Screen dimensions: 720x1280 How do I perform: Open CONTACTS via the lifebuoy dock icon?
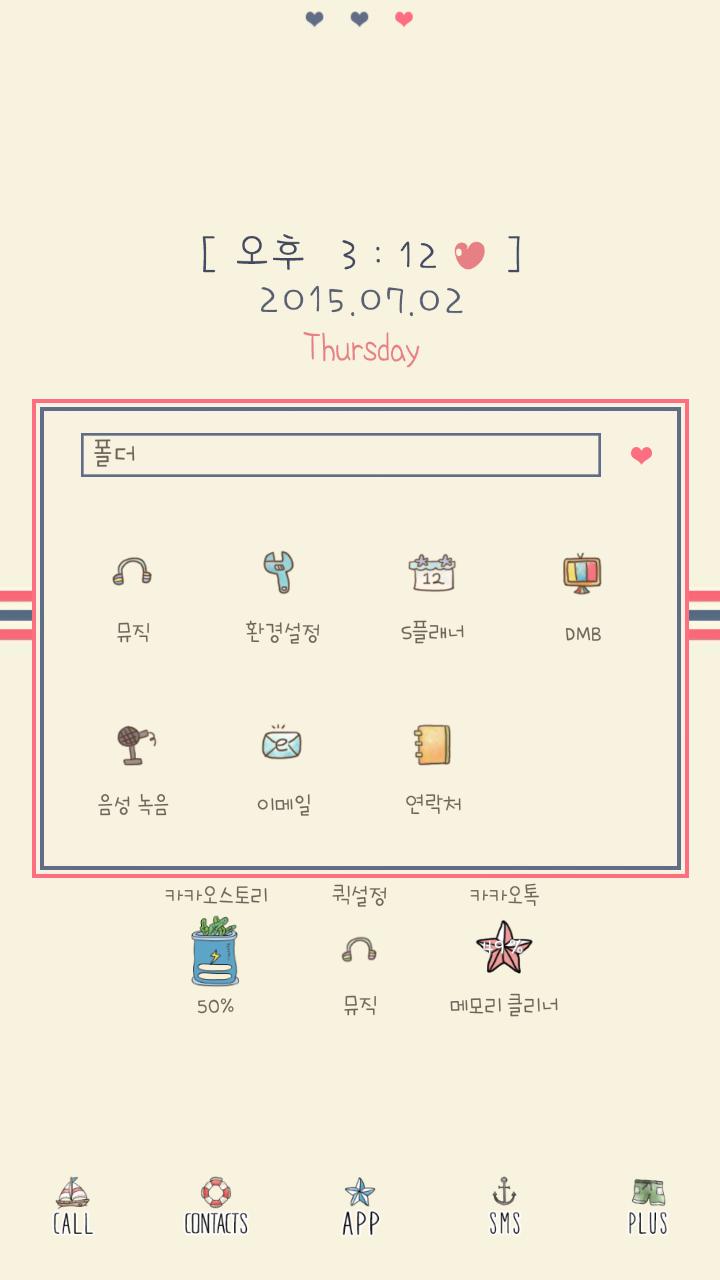coord(215,1195)
